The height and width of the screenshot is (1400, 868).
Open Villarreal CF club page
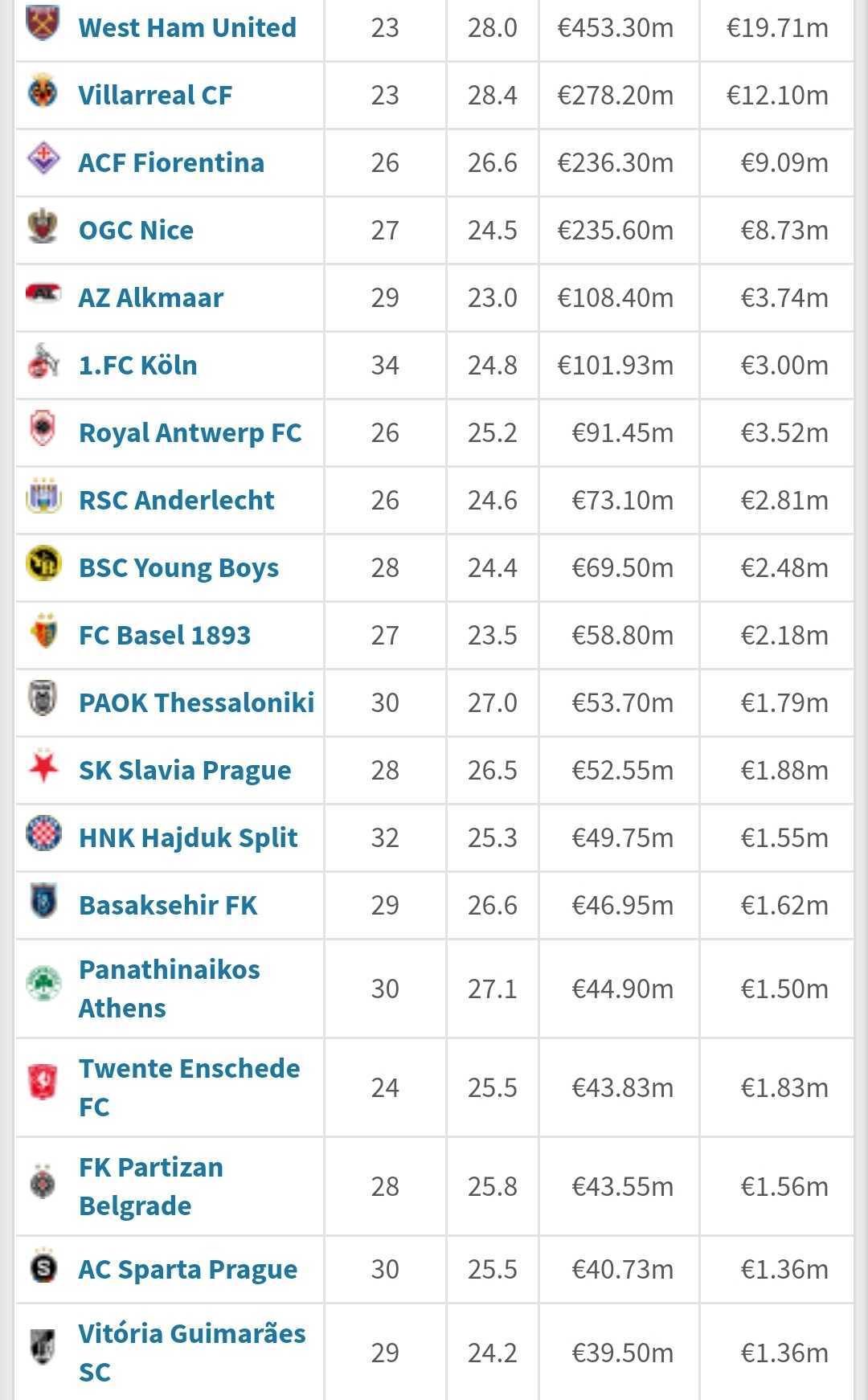(155, 95)
